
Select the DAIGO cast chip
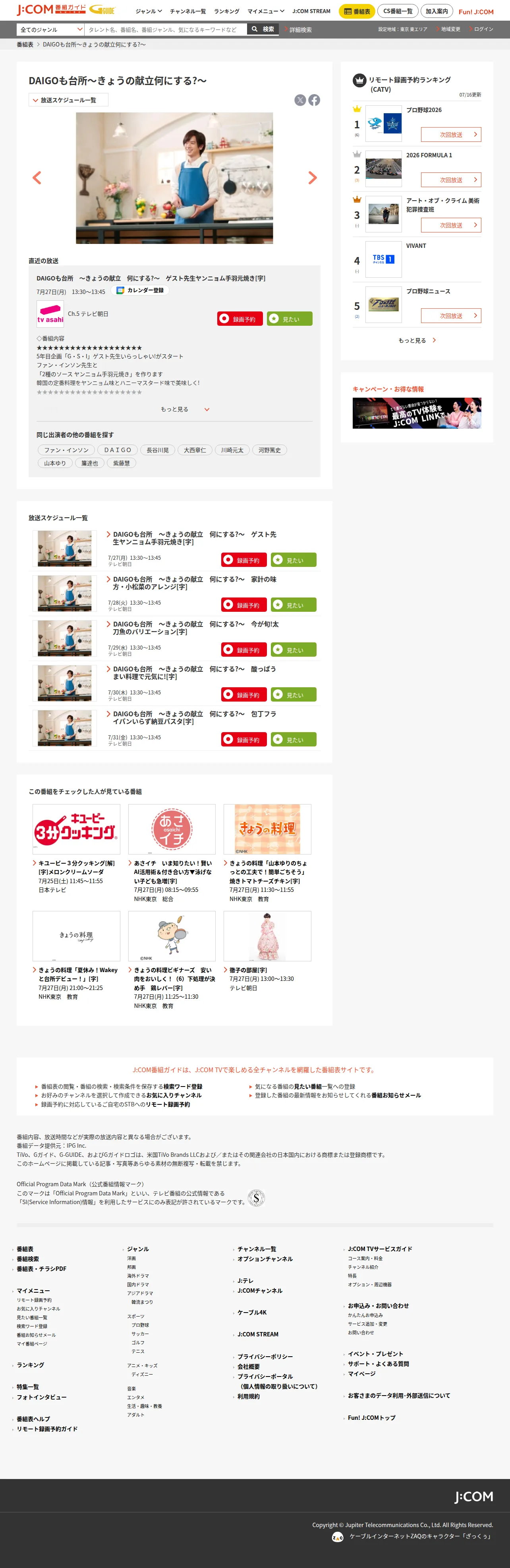118,450
